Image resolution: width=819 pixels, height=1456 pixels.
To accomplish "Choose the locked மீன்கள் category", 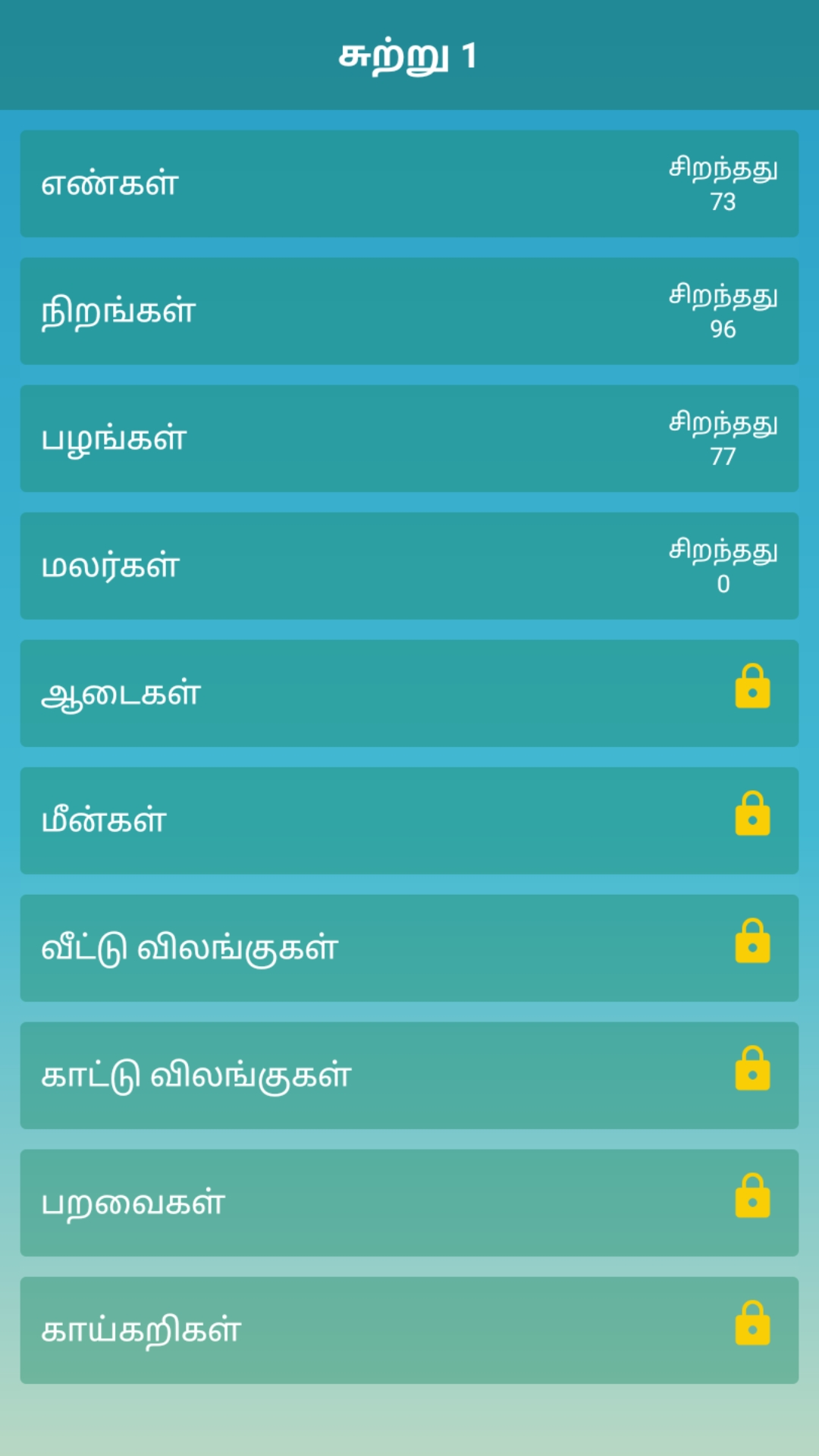I will tap(409, 821).
